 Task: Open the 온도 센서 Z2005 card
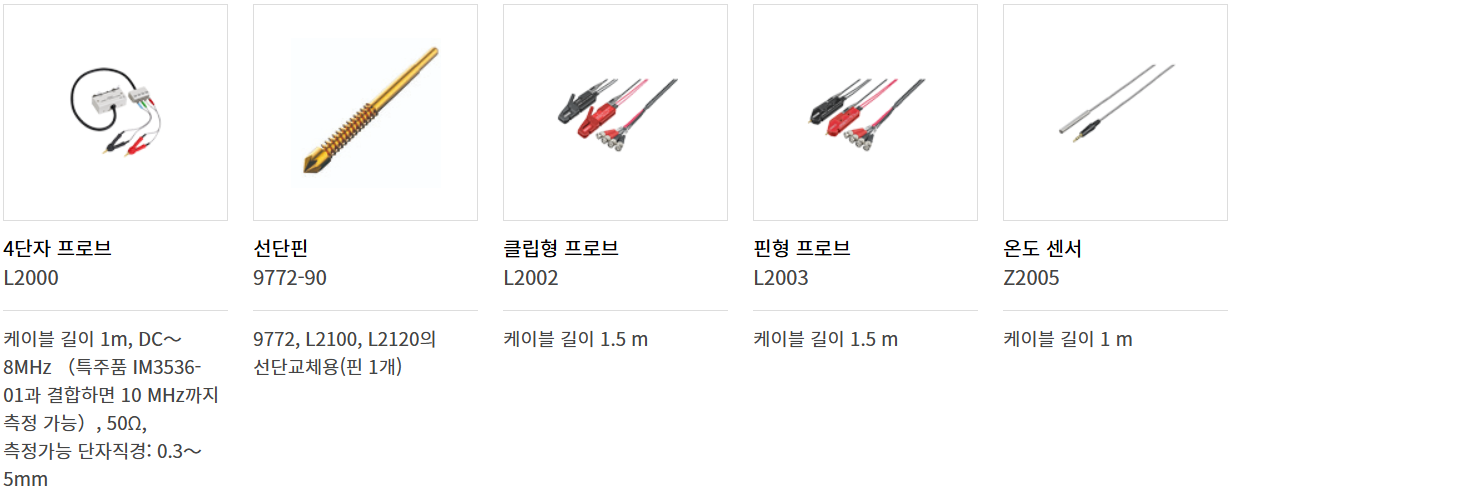click(1115, 113)
